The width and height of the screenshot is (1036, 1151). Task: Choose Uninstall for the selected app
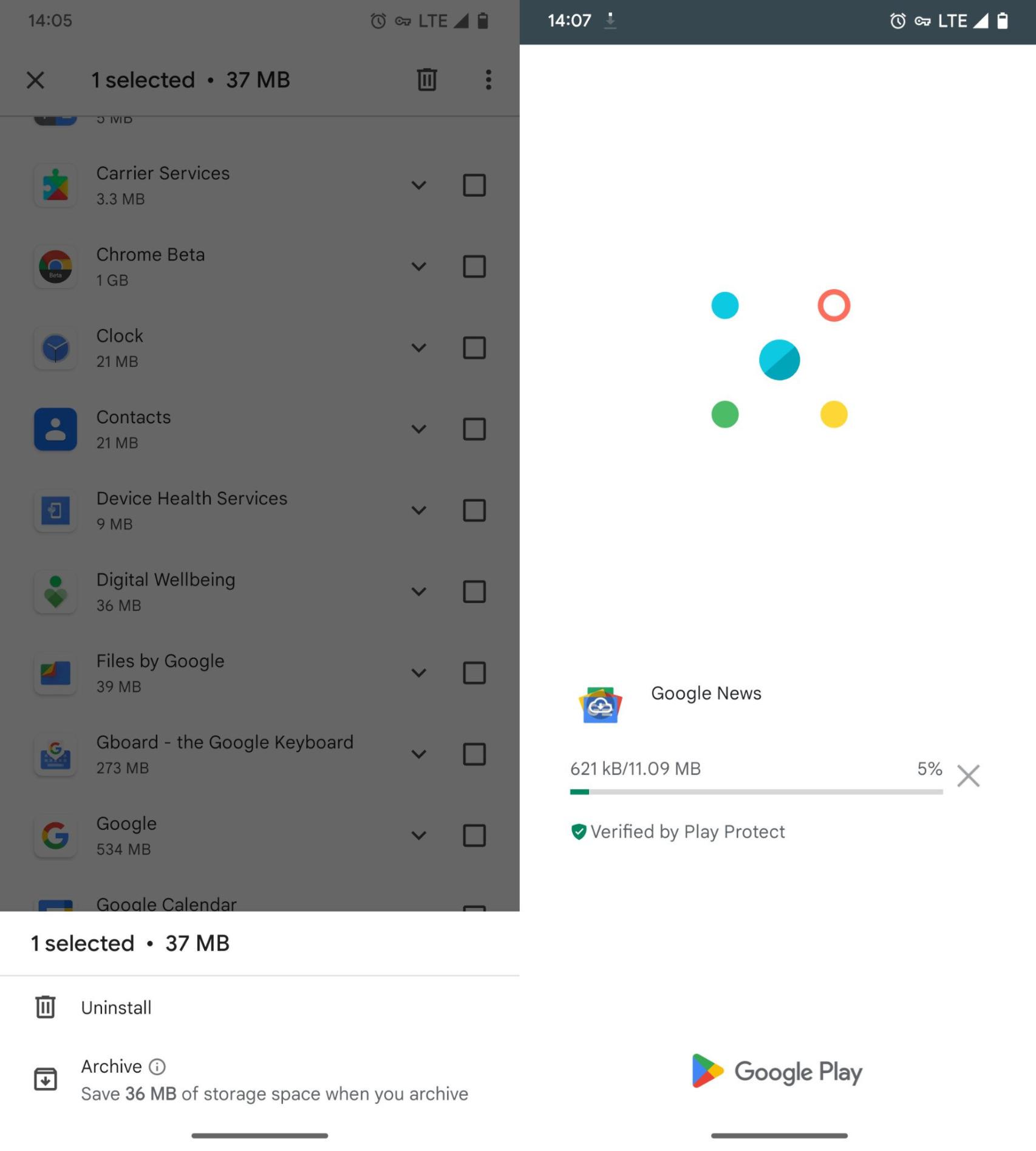pyautogui.click(x=116, y=1008)
